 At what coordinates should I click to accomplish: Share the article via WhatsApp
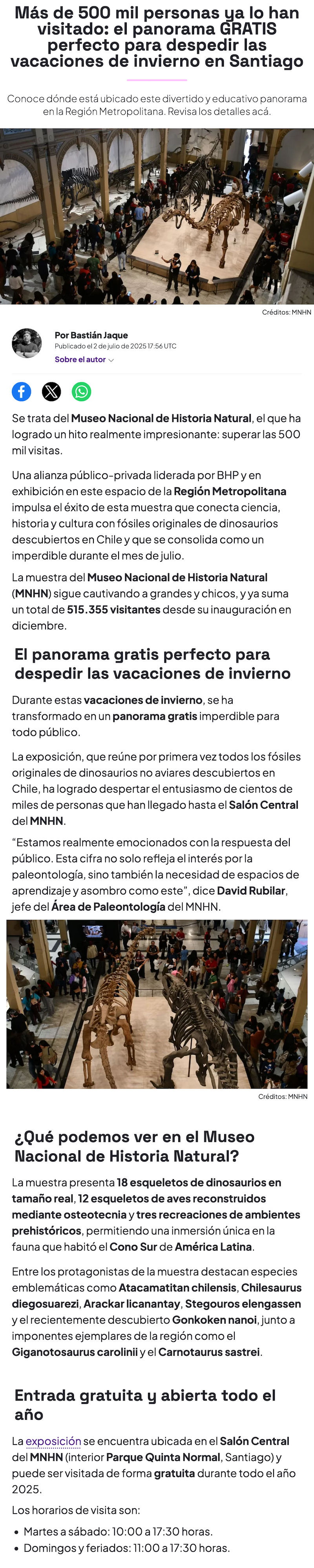pos(81,391)
